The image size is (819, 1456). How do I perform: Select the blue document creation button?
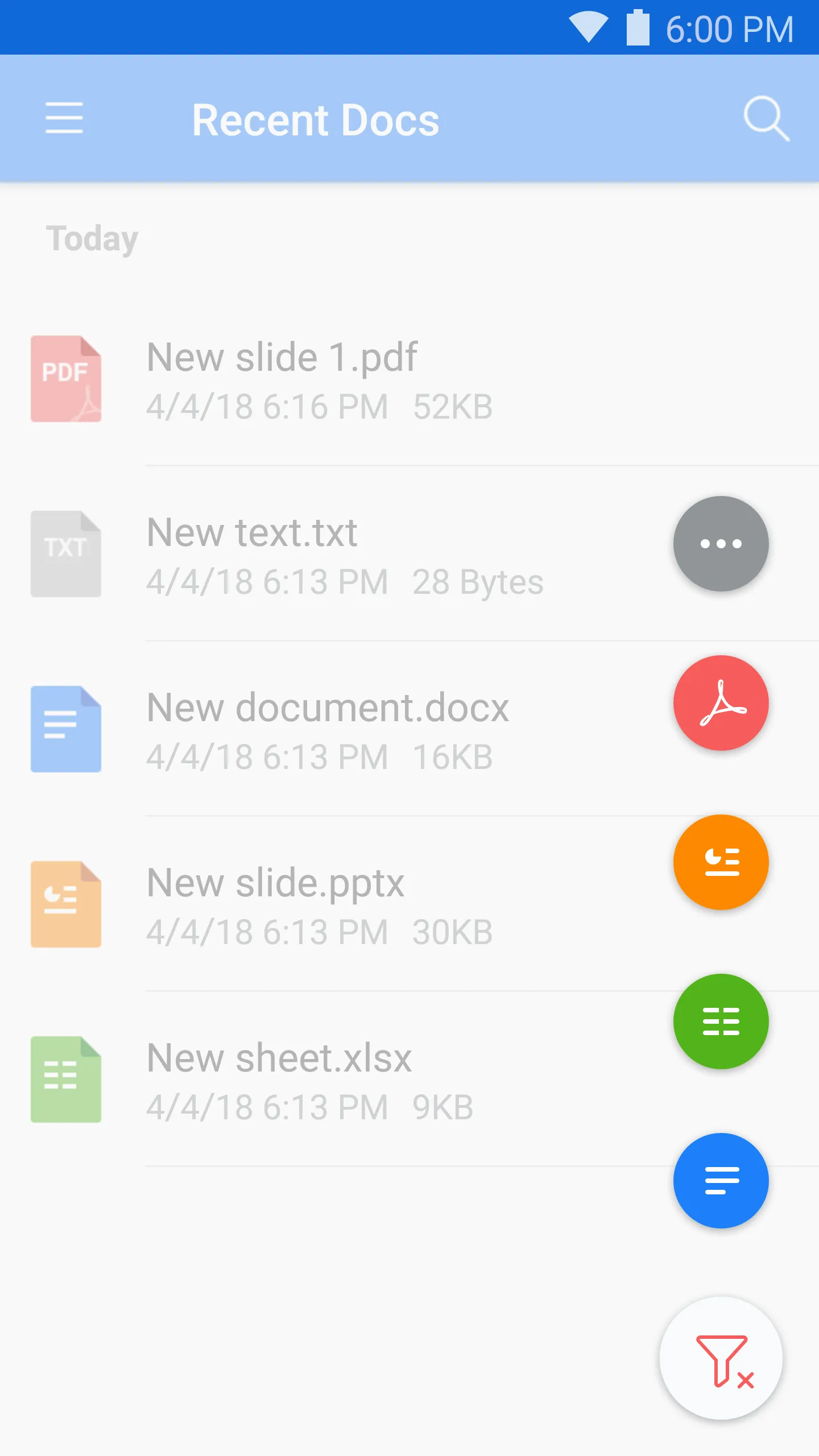pos(720,1181)
